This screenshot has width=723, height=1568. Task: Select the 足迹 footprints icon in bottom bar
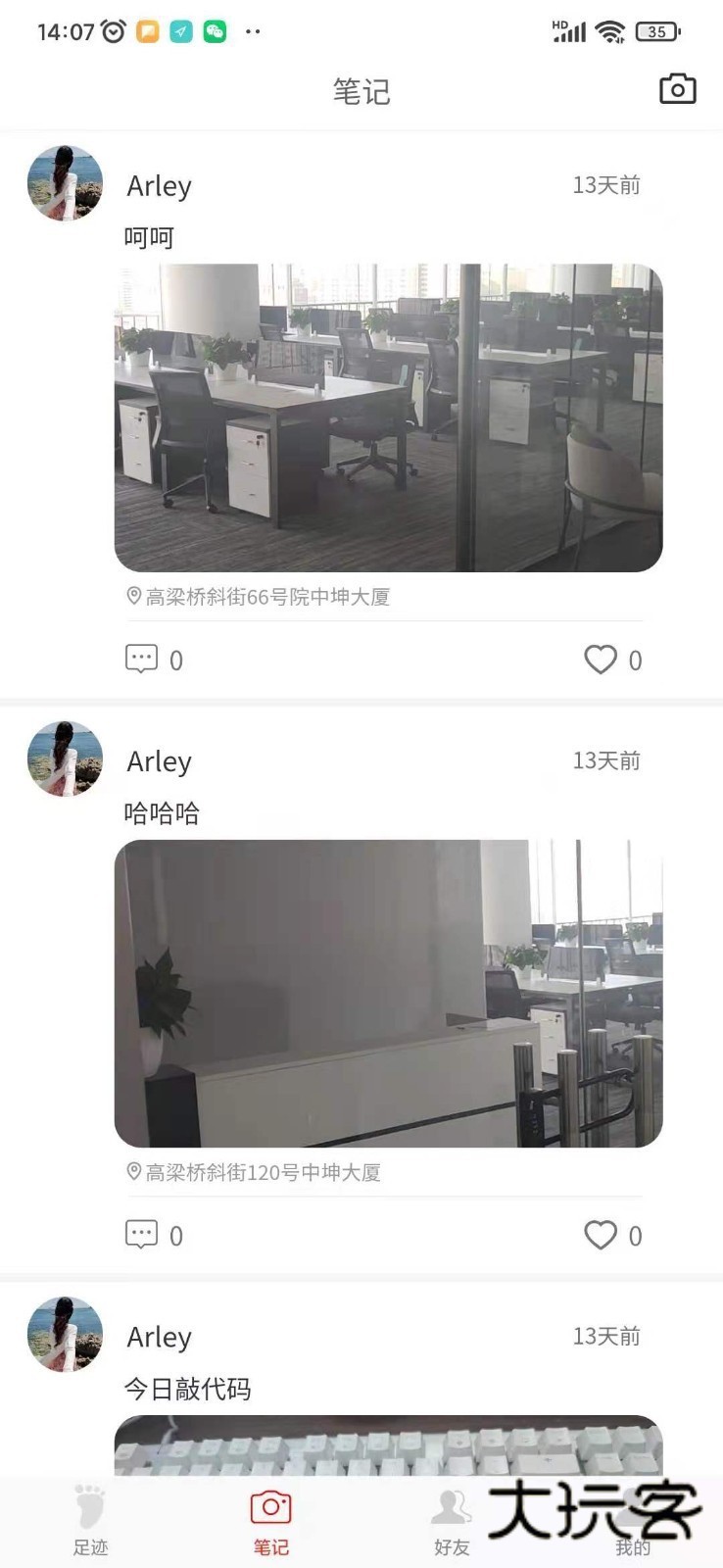89,1514
